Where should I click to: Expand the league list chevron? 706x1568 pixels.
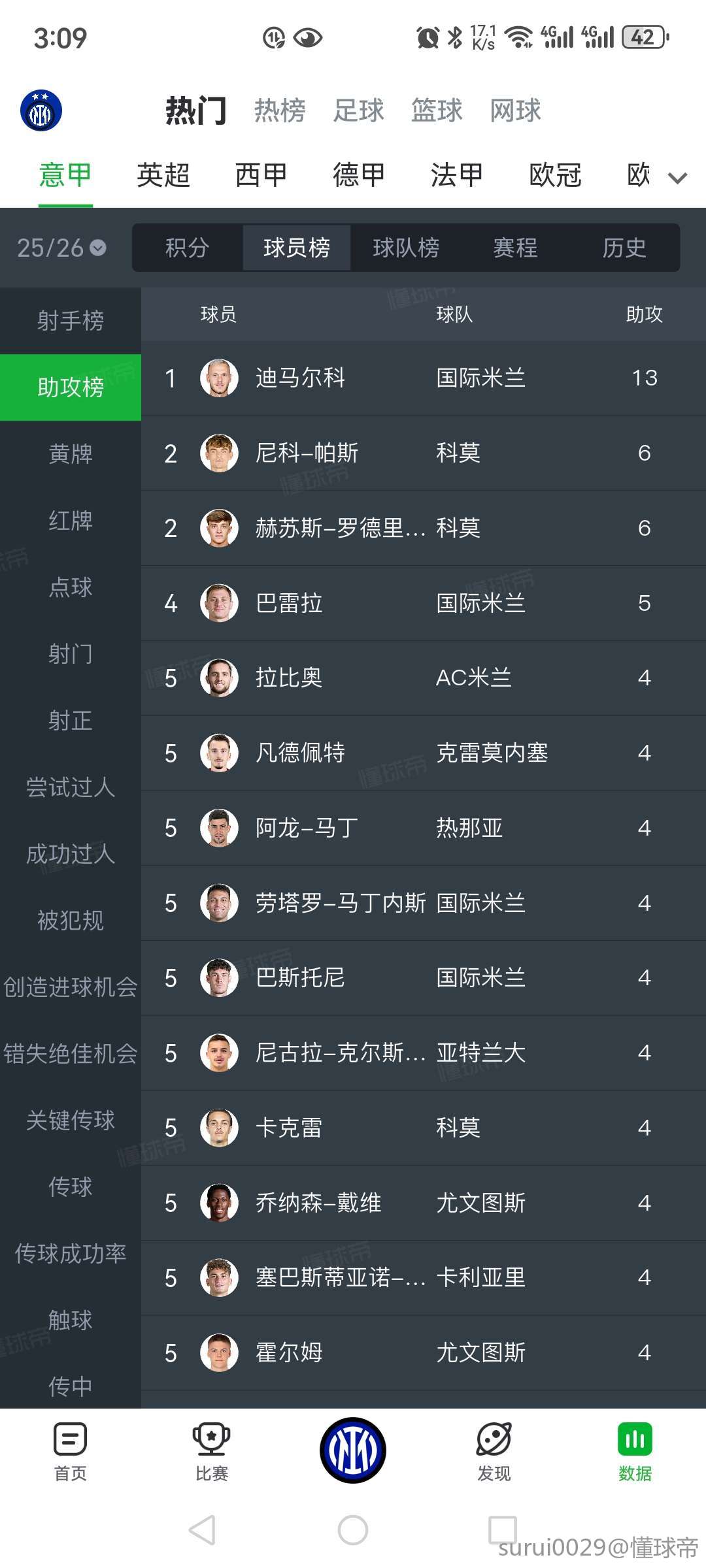pyautogui.click(x=677, y=178)
